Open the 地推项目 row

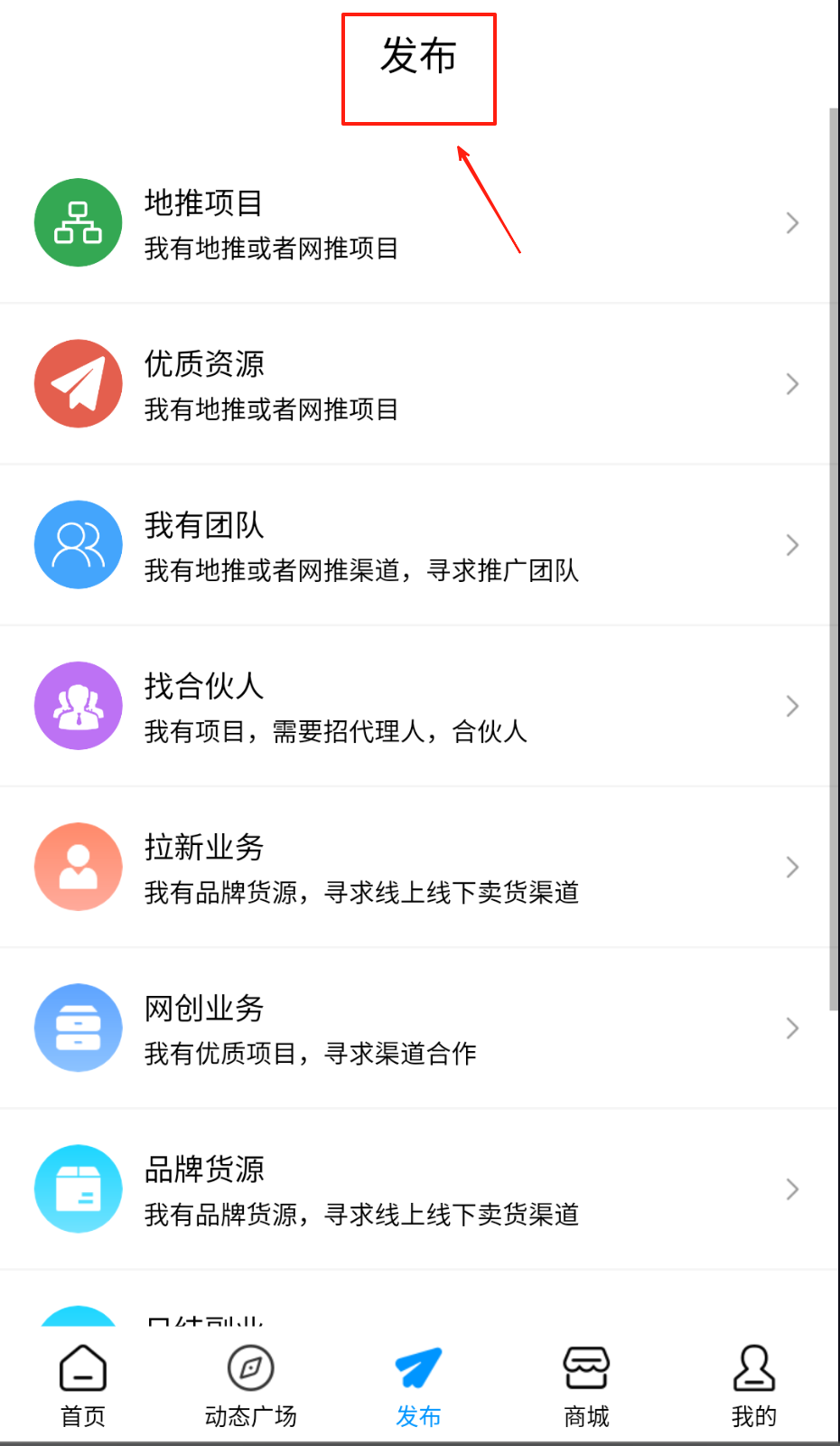click(x=415, y=223)
